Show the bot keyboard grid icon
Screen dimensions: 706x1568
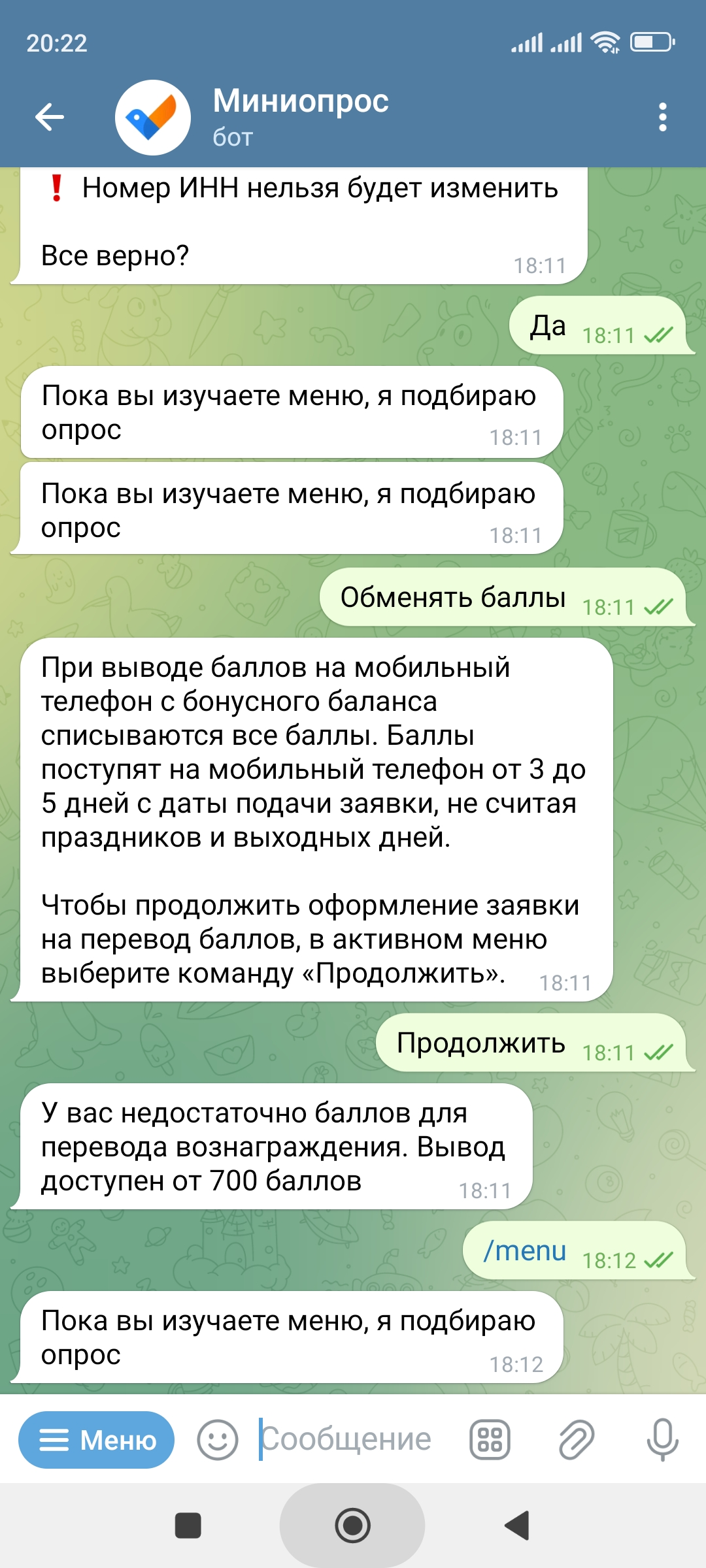(x=490, y=1440)
